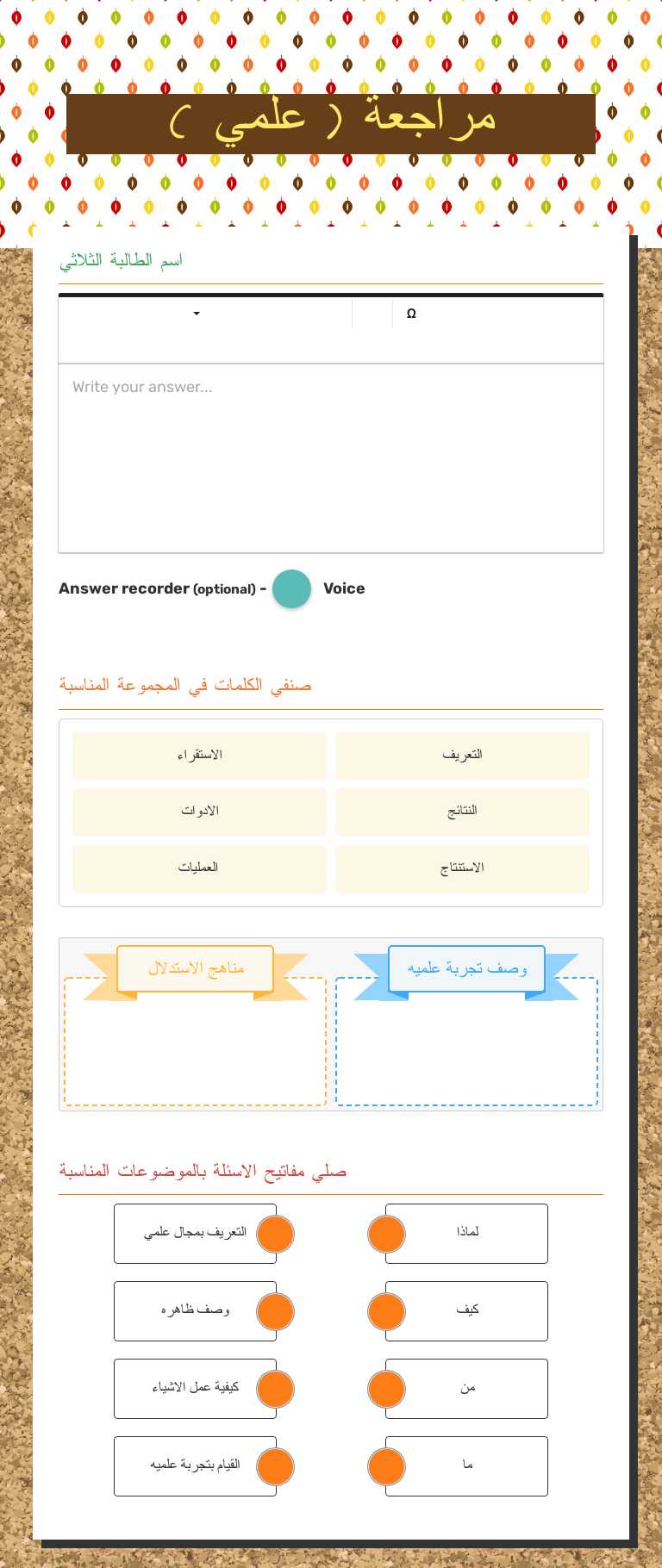
Task: Select the connection dot beside "كيف"
Action: coord(386,1311)
